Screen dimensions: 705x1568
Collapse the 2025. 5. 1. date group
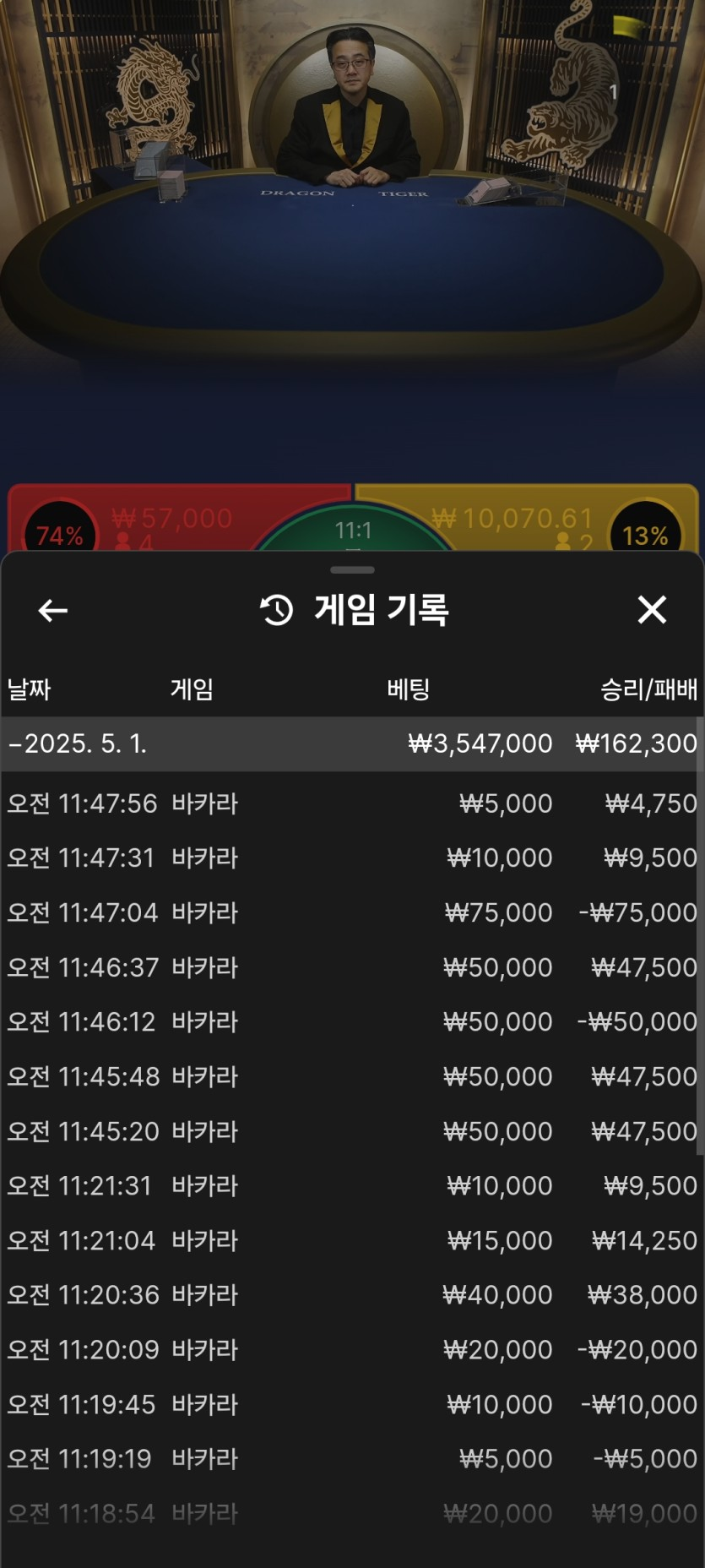point(78,744)
